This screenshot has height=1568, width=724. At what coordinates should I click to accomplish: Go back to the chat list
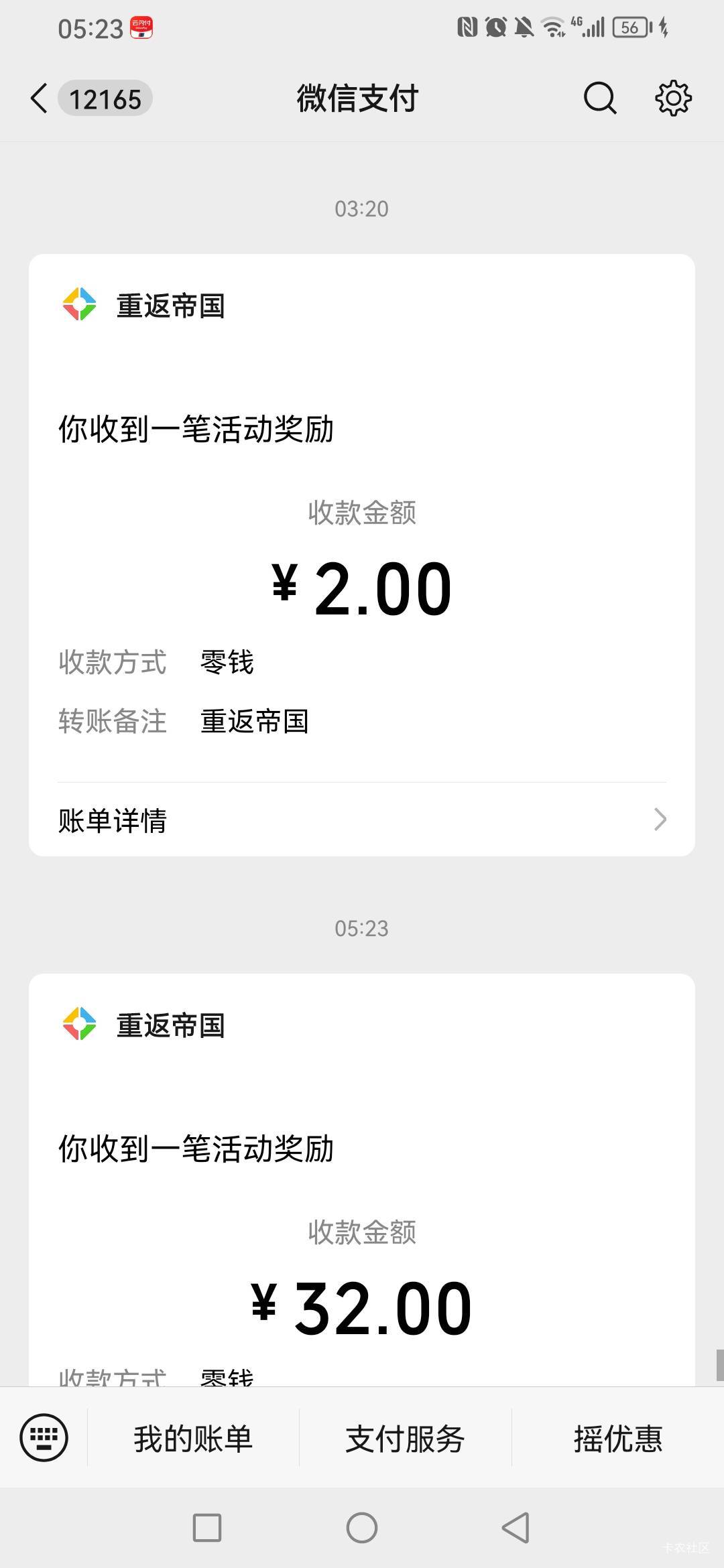tap(40, 99)
